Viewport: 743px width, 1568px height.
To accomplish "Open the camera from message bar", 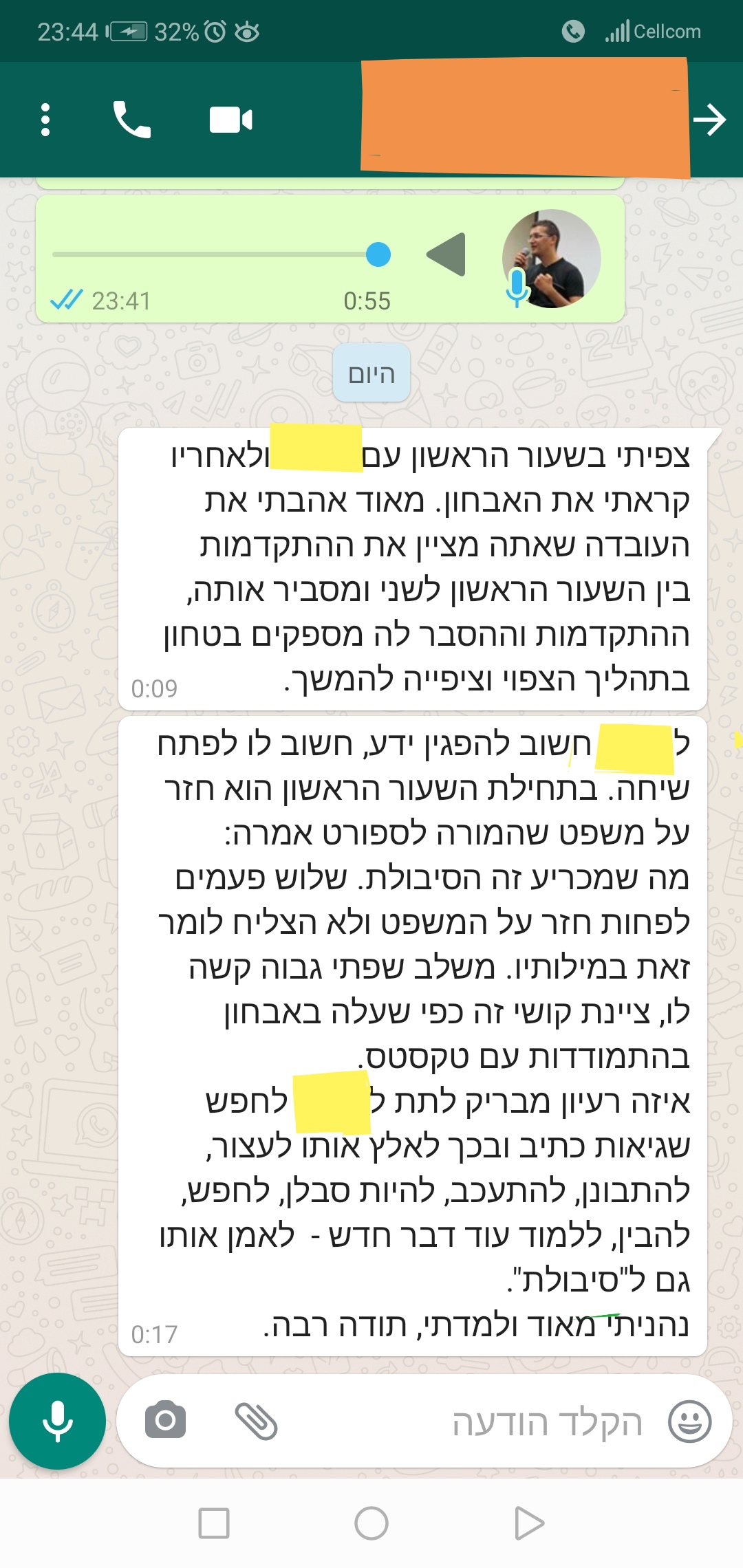I will pos(165,1419).
